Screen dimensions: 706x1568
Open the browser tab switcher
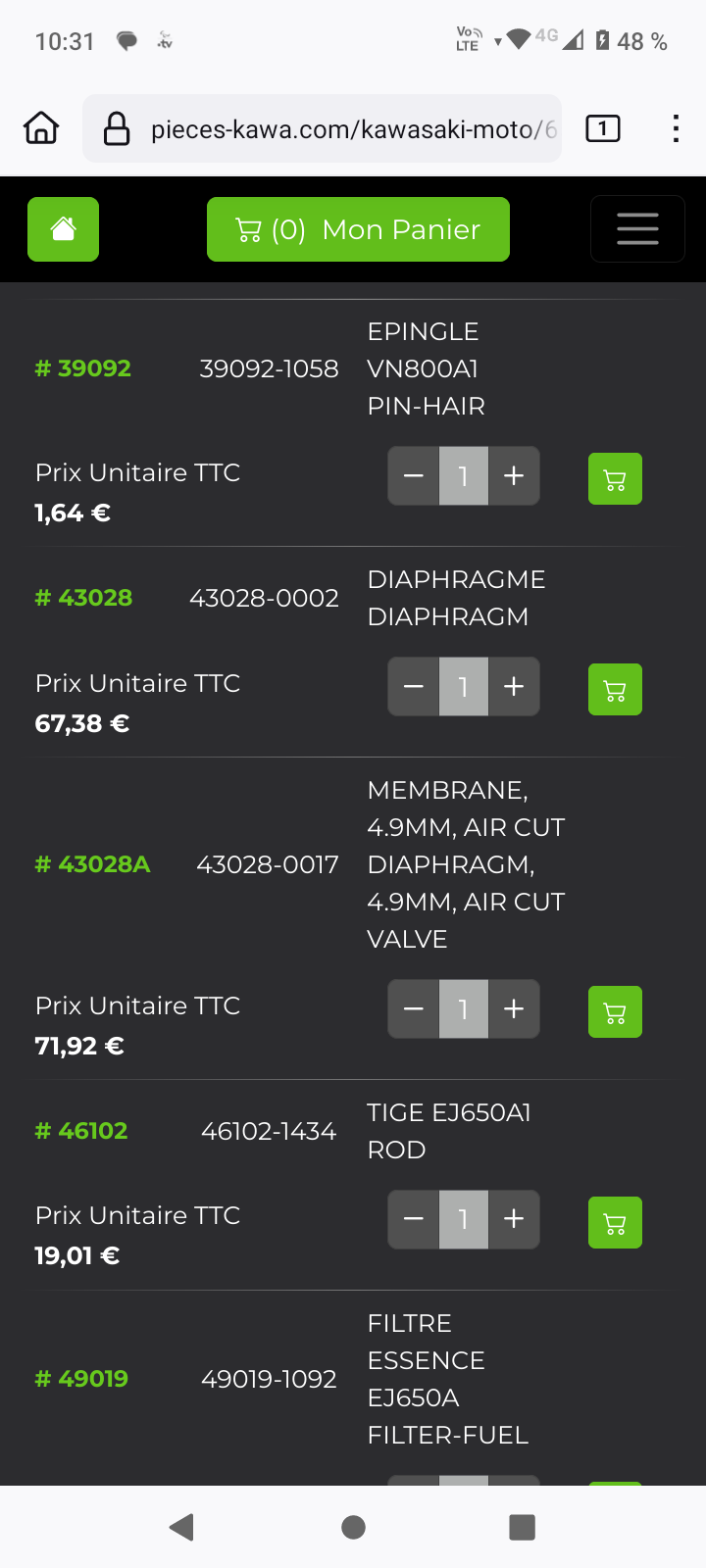point(602,128)
